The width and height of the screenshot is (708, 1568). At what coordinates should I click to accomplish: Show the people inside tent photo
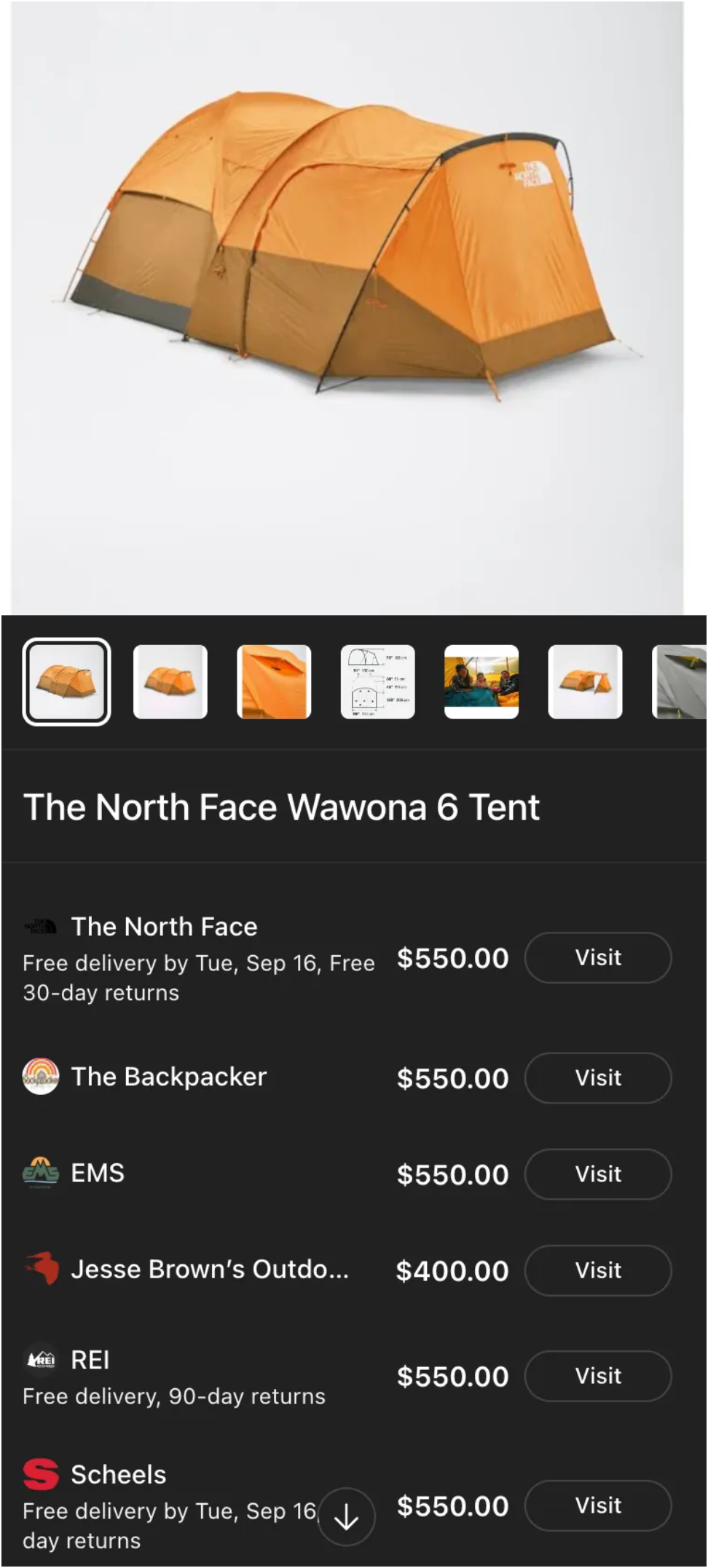pyautogui.click(x=481, y=681)
